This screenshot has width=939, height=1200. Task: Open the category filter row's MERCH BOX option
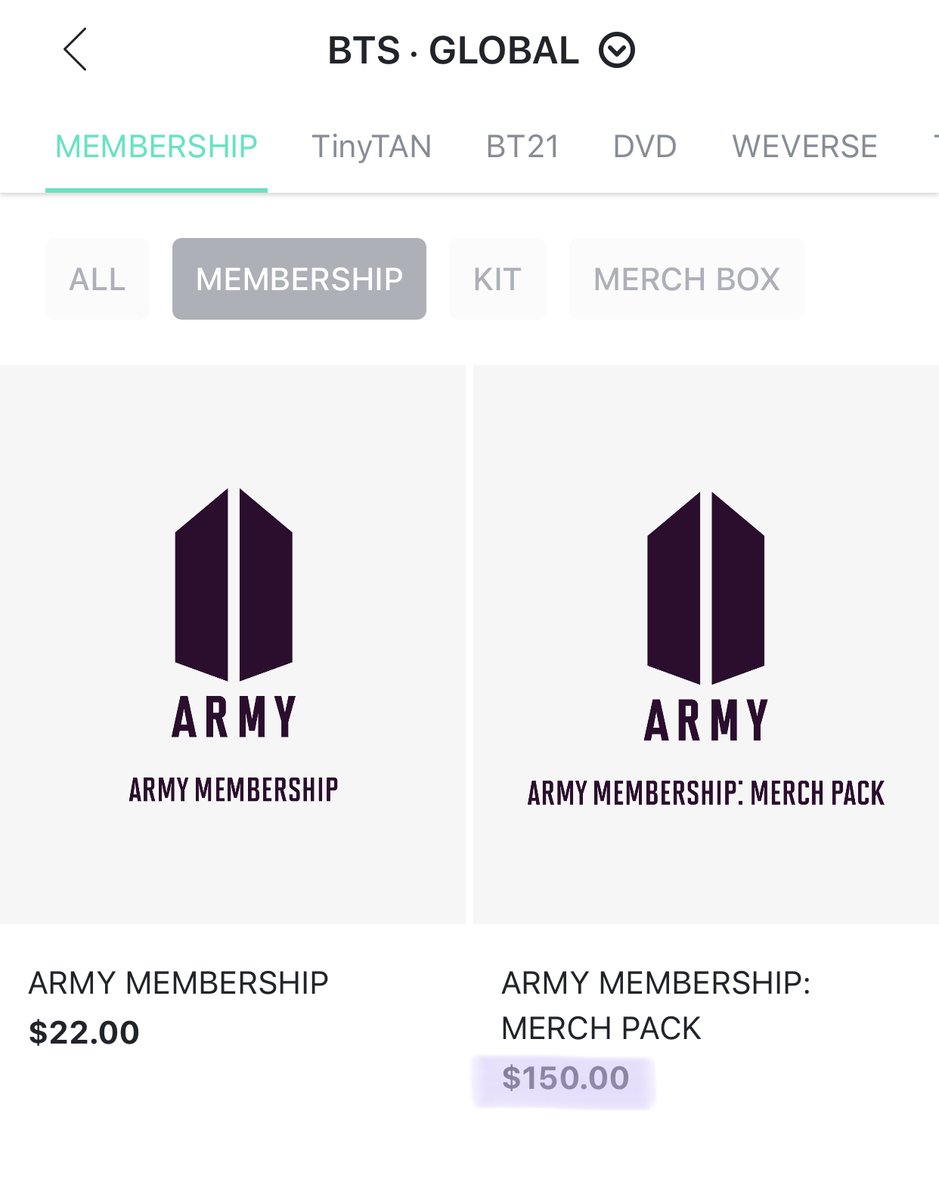(x=687, y=279)
